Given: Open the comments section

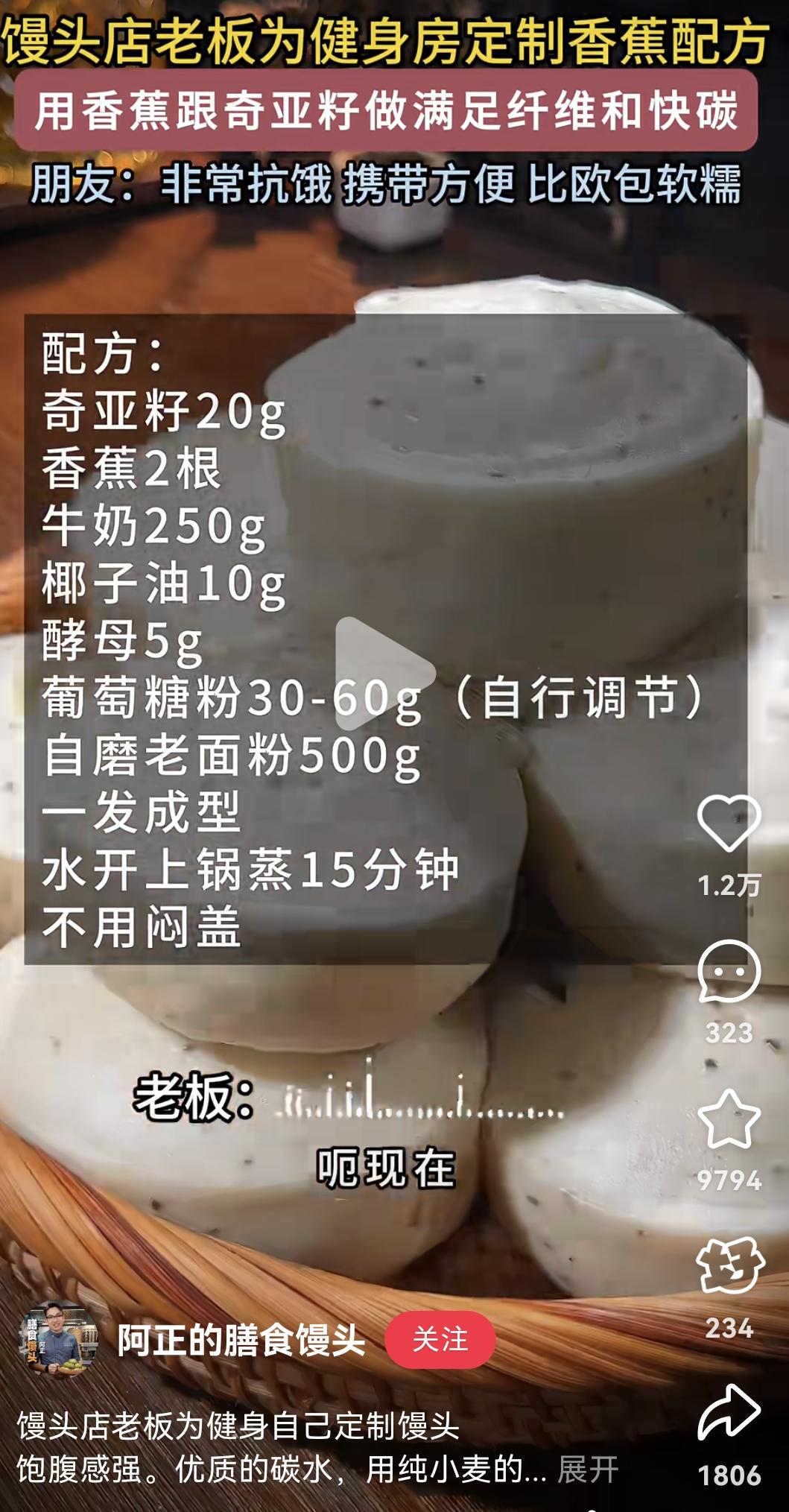Looking at the screenshot, I should [729, 972].
